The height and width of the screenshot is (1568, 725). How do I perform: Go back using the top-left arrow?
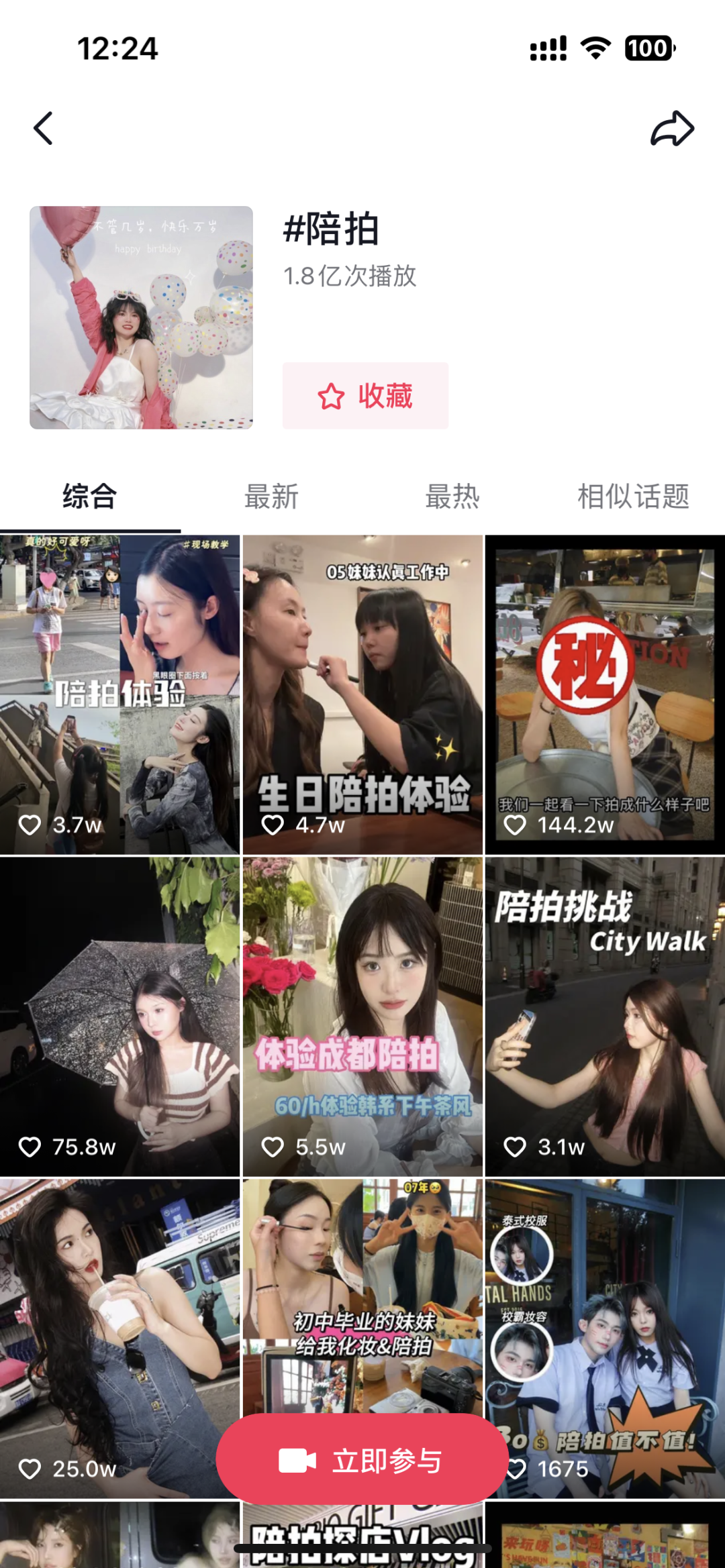(44, 128)
